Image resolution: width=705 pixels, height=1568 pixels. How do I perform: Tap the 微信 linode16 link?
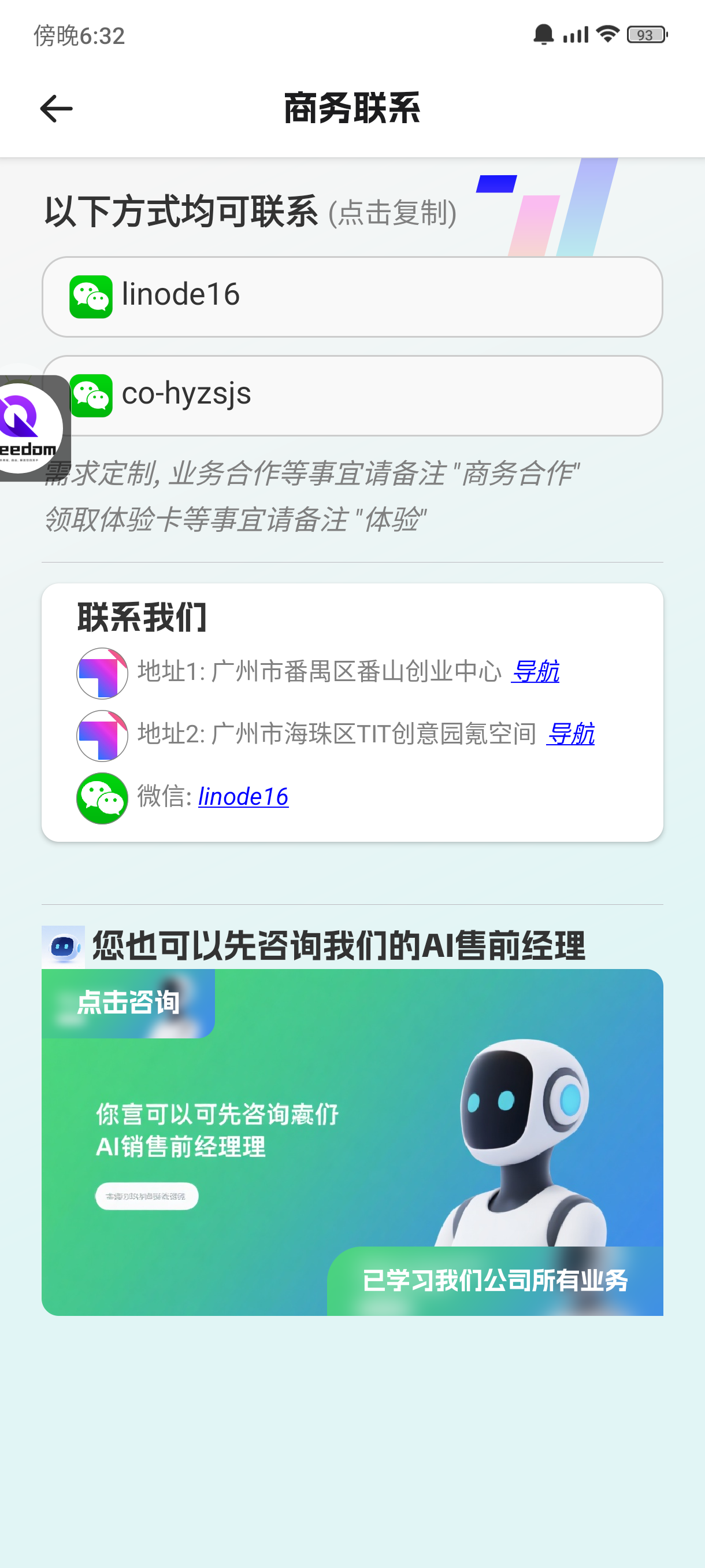coord(243,796)
